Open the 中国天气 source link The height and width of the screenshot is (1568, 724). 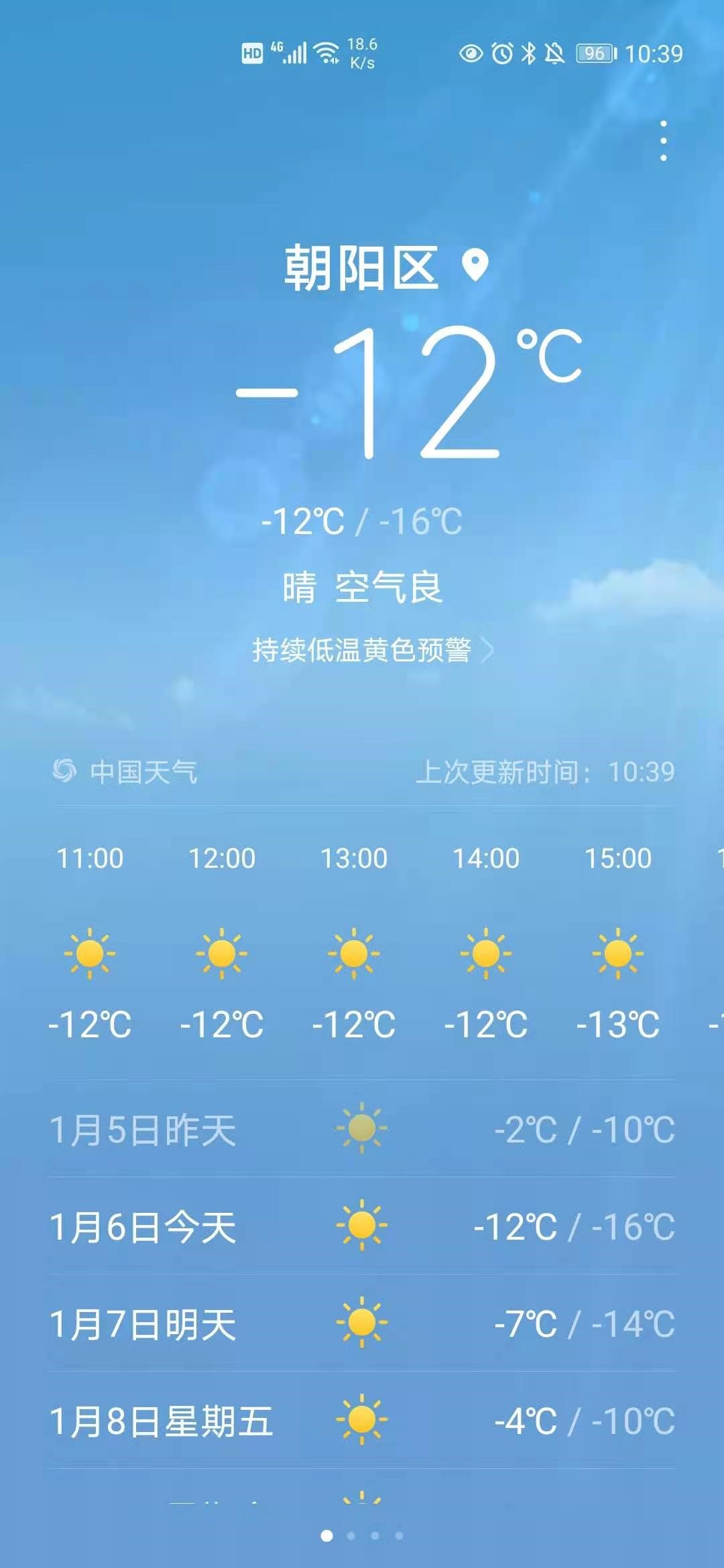coord(126,772)
